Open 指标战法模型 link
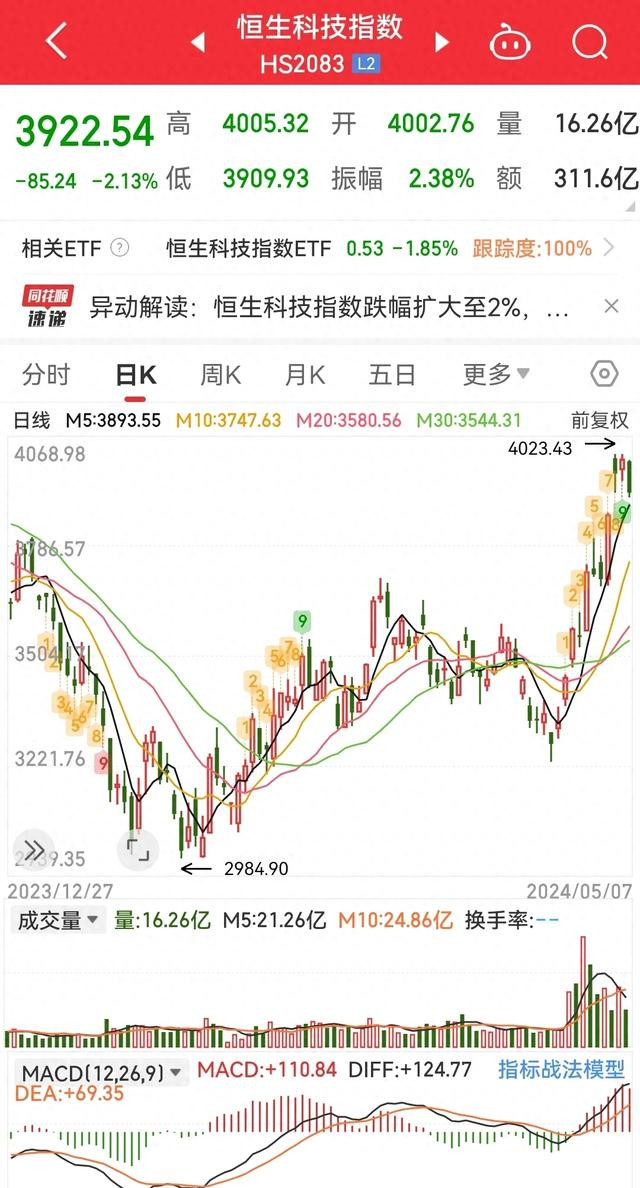Screen dimensions: 640x1188 [x=561, y=1070]
